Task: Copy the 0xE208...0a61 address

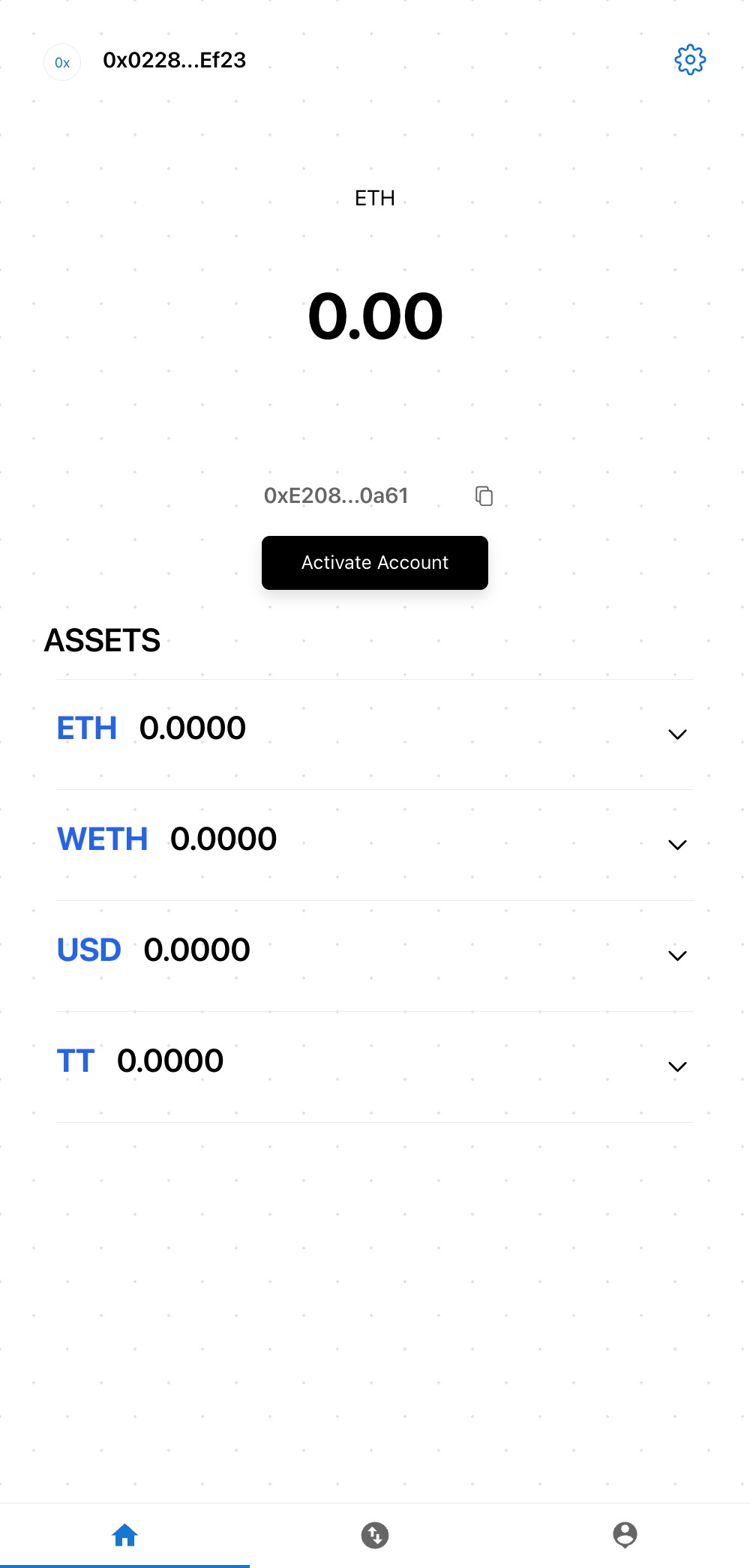Action: (484, 496)
